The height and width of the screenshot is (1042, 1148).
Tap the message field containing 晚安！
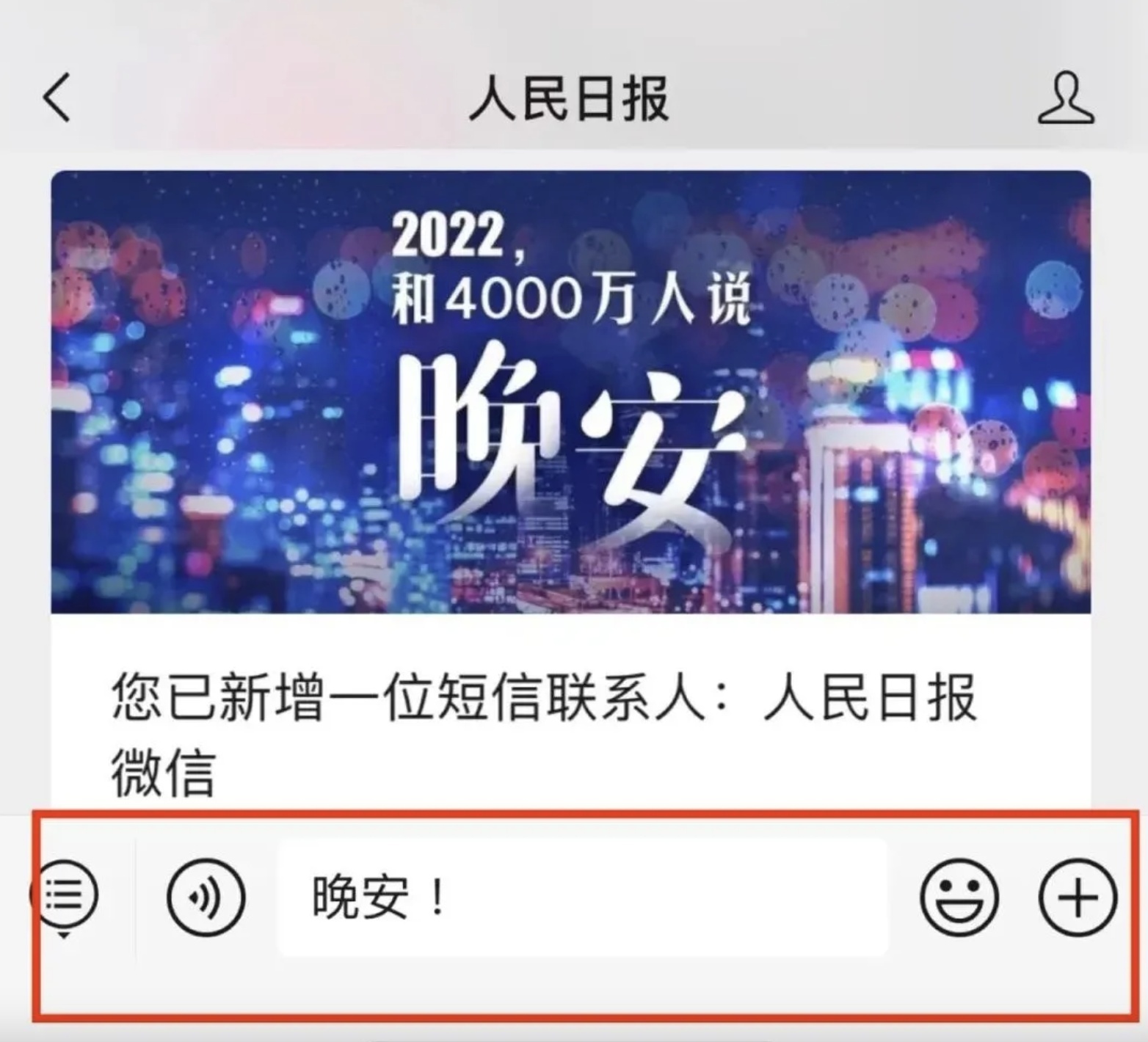pyautogui.click(x=582, y=897)
